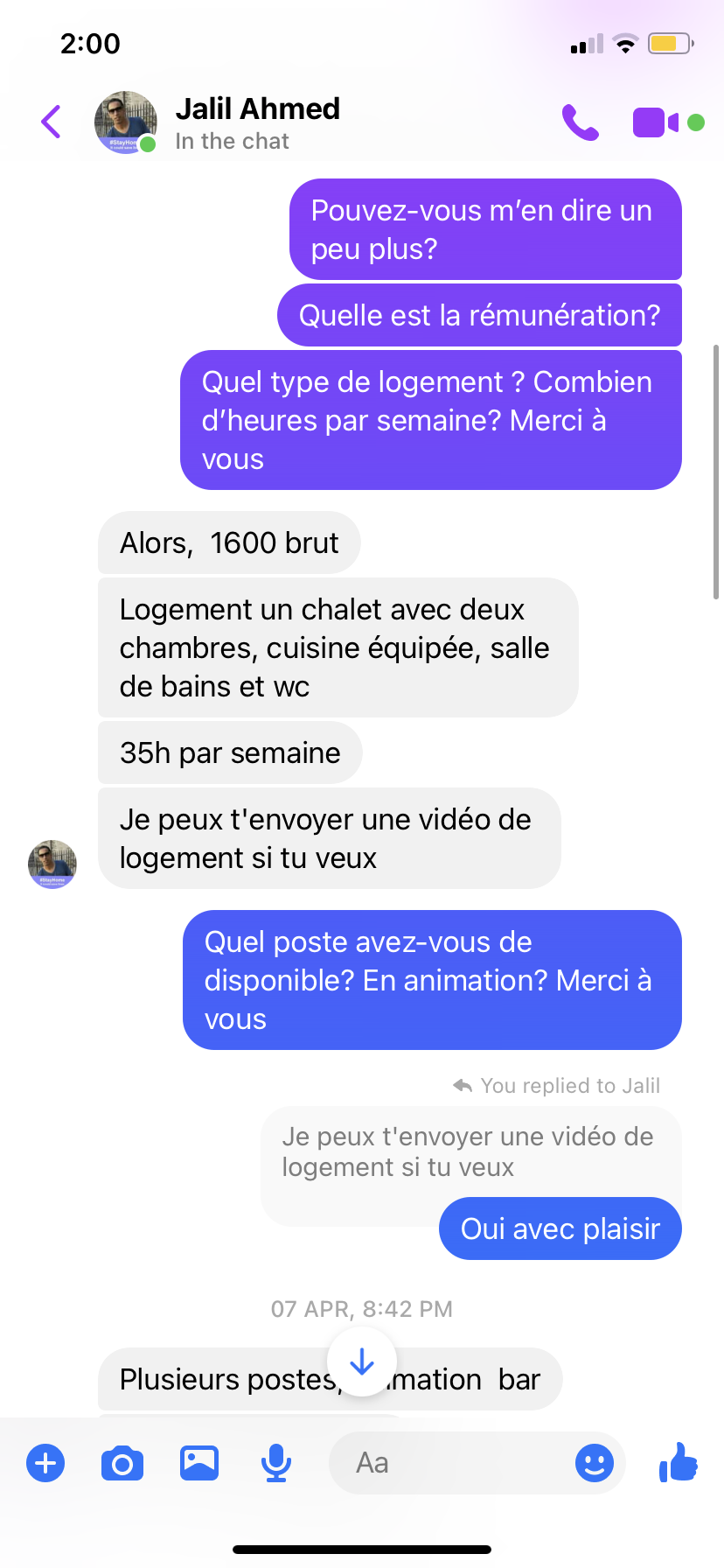The image size is (724, 1568).
Task: Send a thumbs-up like
Action: [x=679, y=1461]
